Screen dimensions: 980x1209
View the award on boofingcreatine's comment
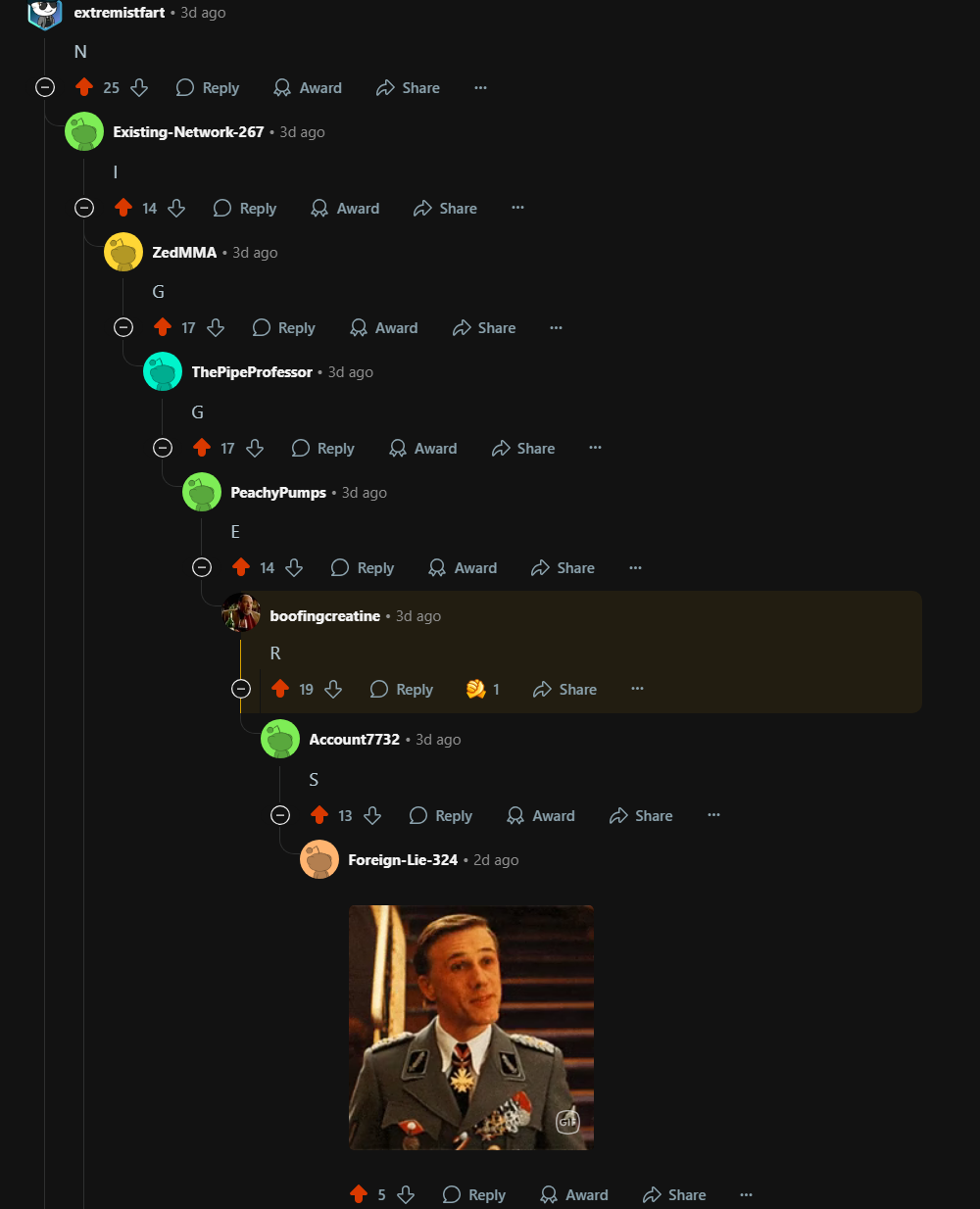(482, 690)
